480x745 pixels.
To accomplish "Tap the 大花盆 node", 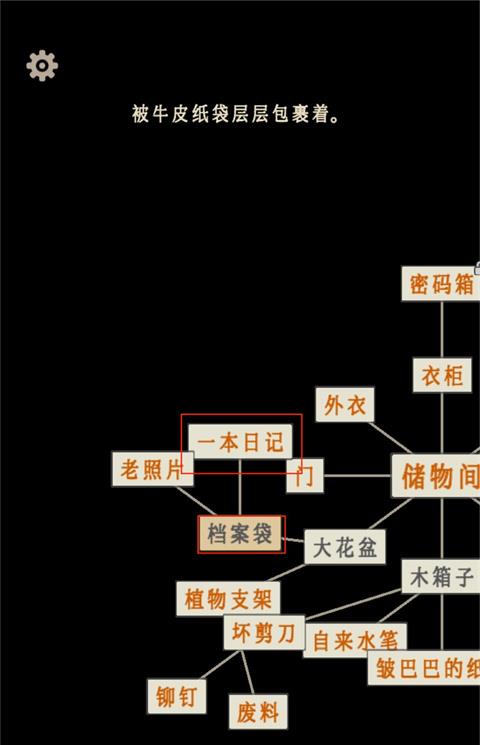I will click(345, 547).
